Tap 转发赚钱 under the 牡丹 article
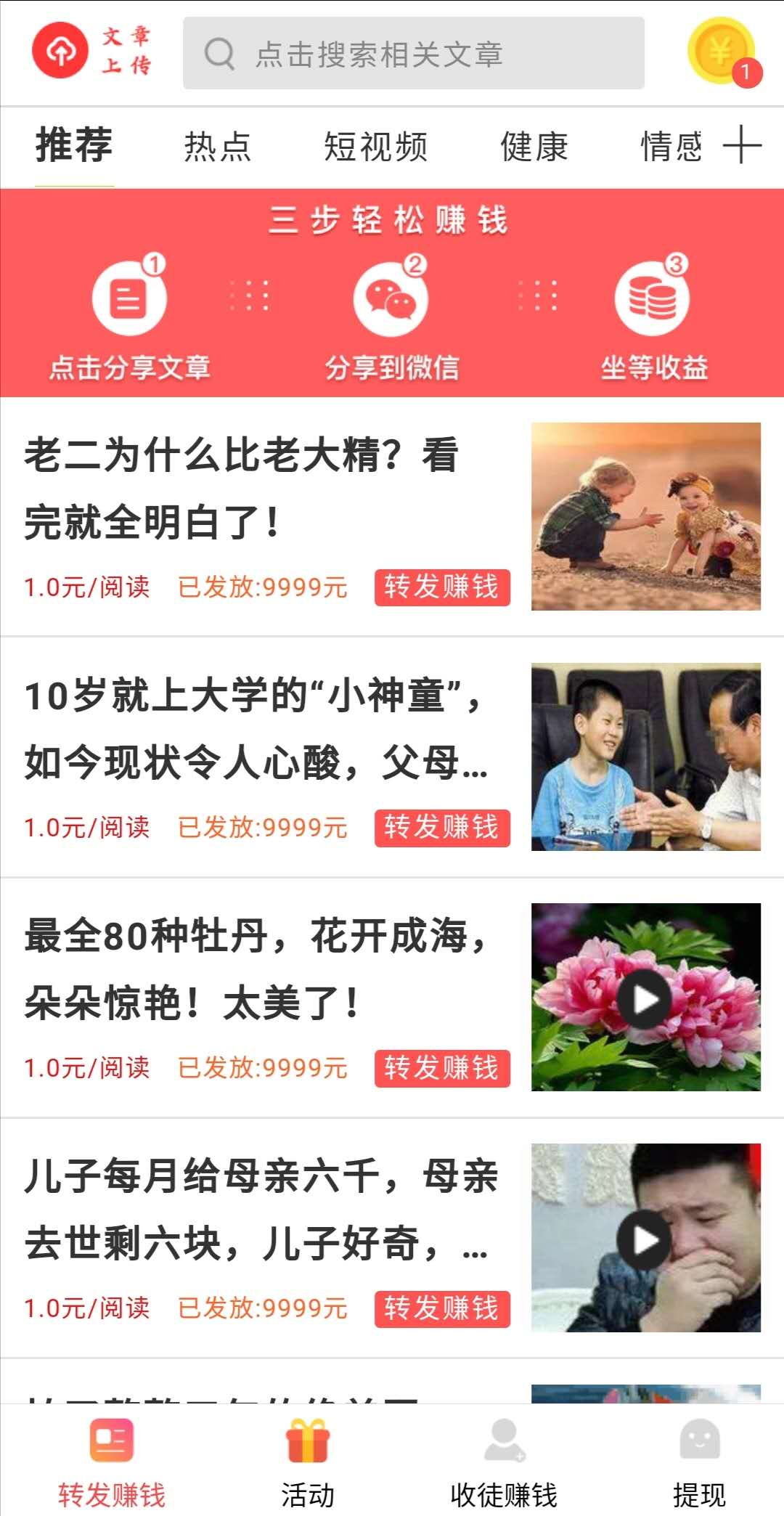Viewport: 784px width, 1516px height. (x=442, y=1068)
